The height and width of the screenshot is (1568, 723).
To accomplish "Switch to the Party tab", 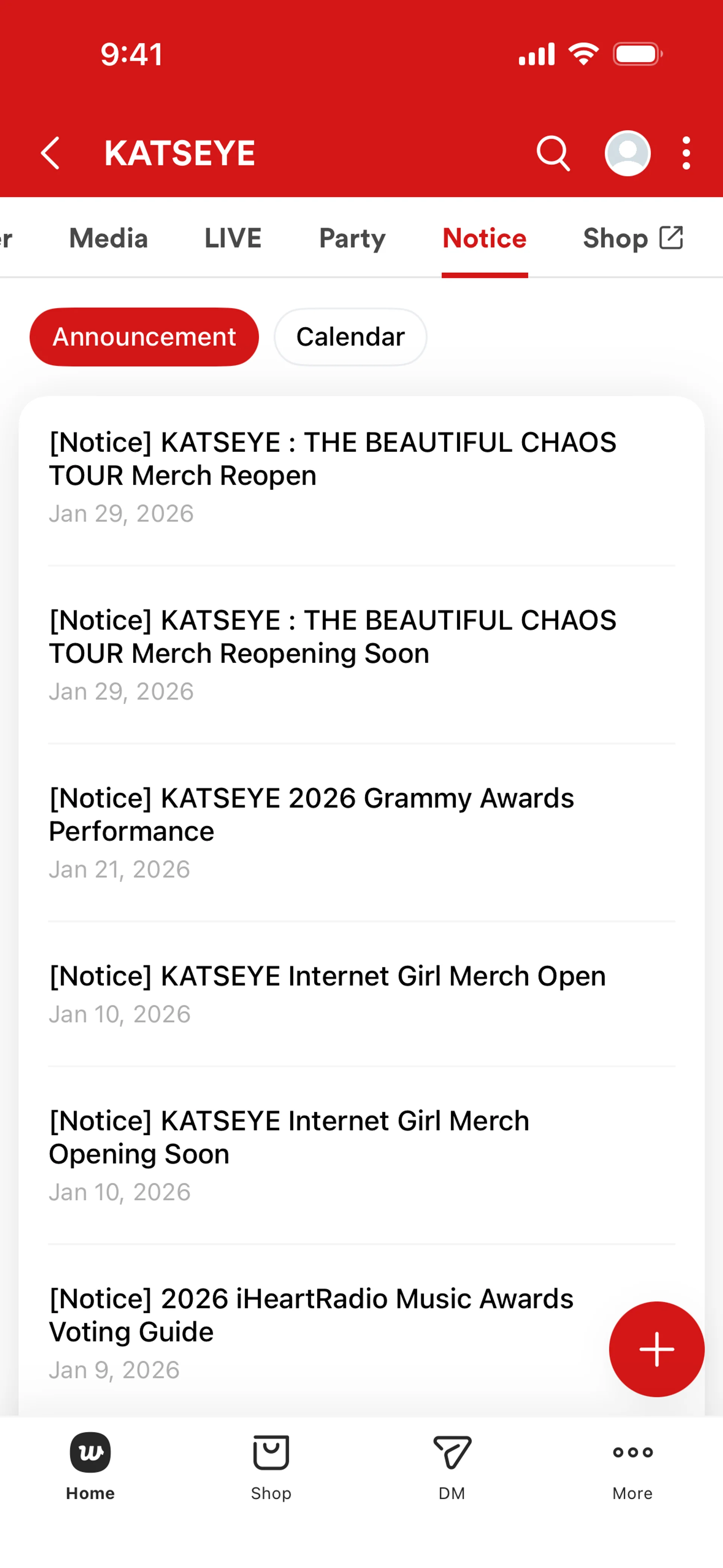I will pos(352,238).
